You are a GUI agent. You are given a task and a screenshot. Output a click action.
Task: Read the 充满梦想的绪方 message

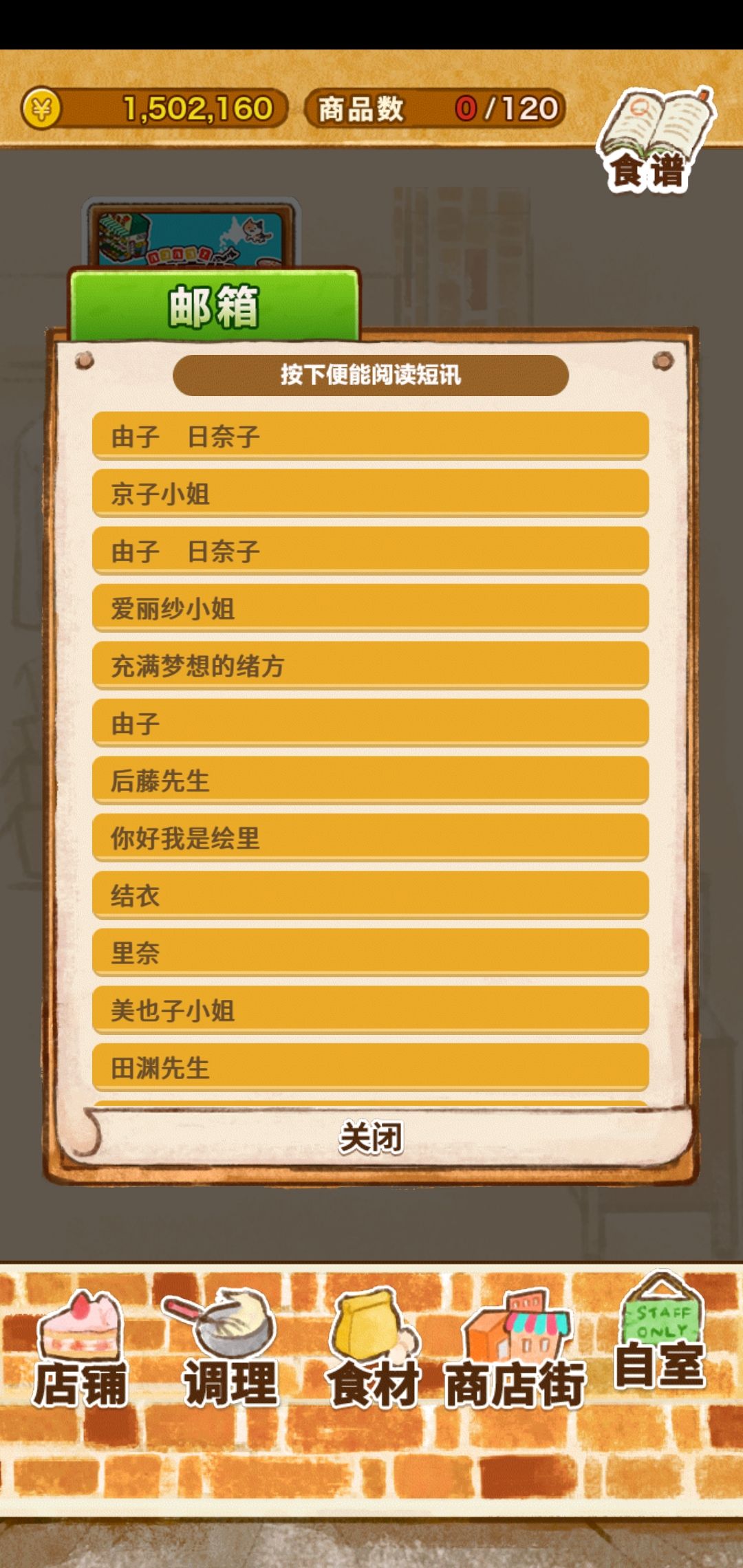[371, 667]
